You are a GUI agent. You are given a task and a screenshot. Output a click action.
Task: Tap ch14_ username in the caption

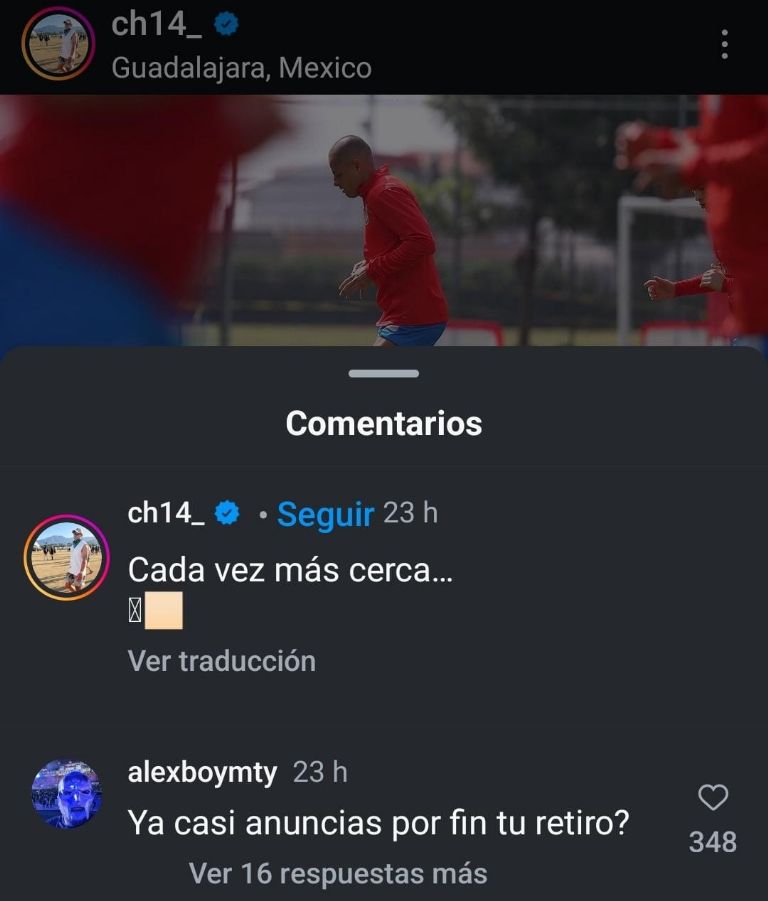pos(166,513)
